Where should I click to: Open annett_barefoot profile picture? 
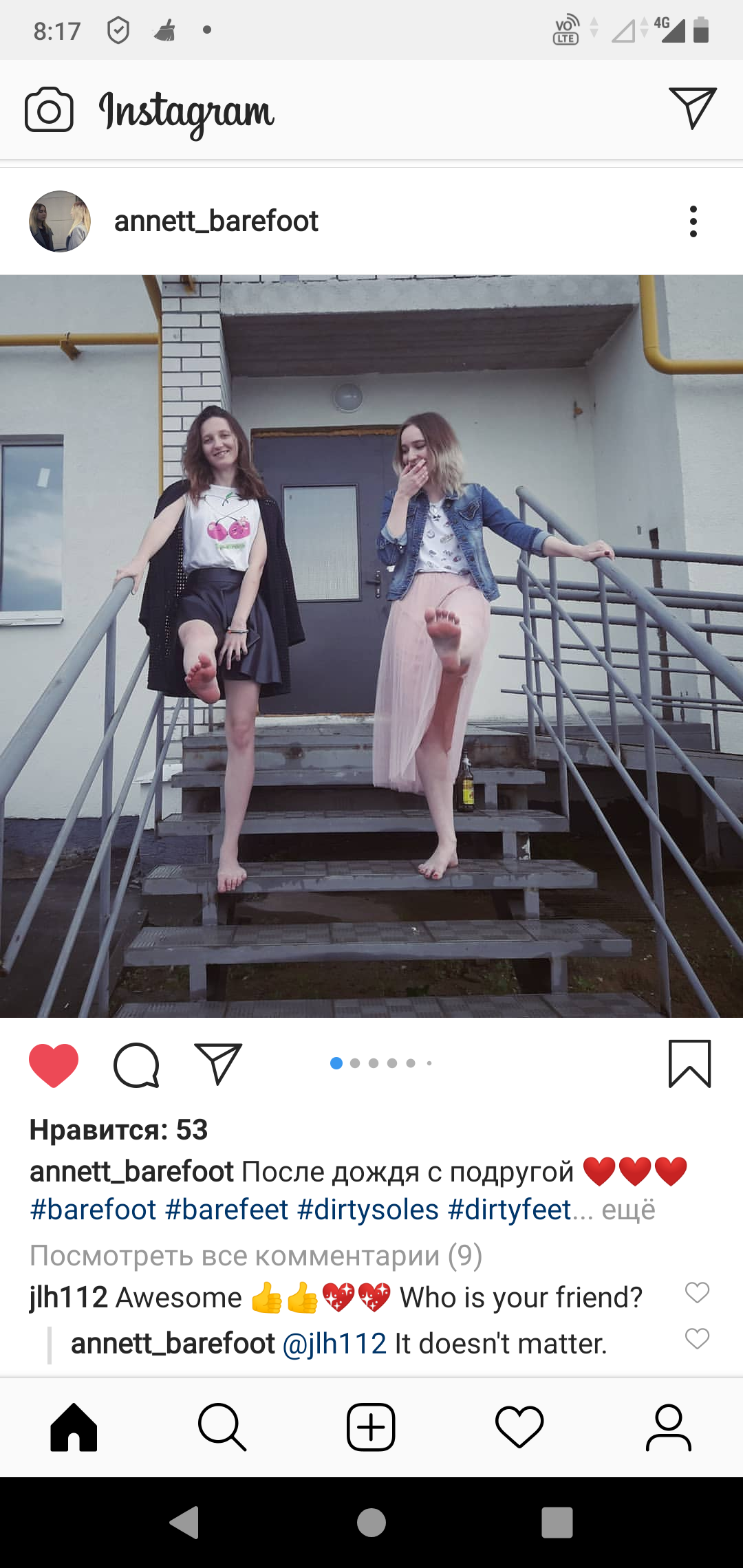[x=60, y=221]
